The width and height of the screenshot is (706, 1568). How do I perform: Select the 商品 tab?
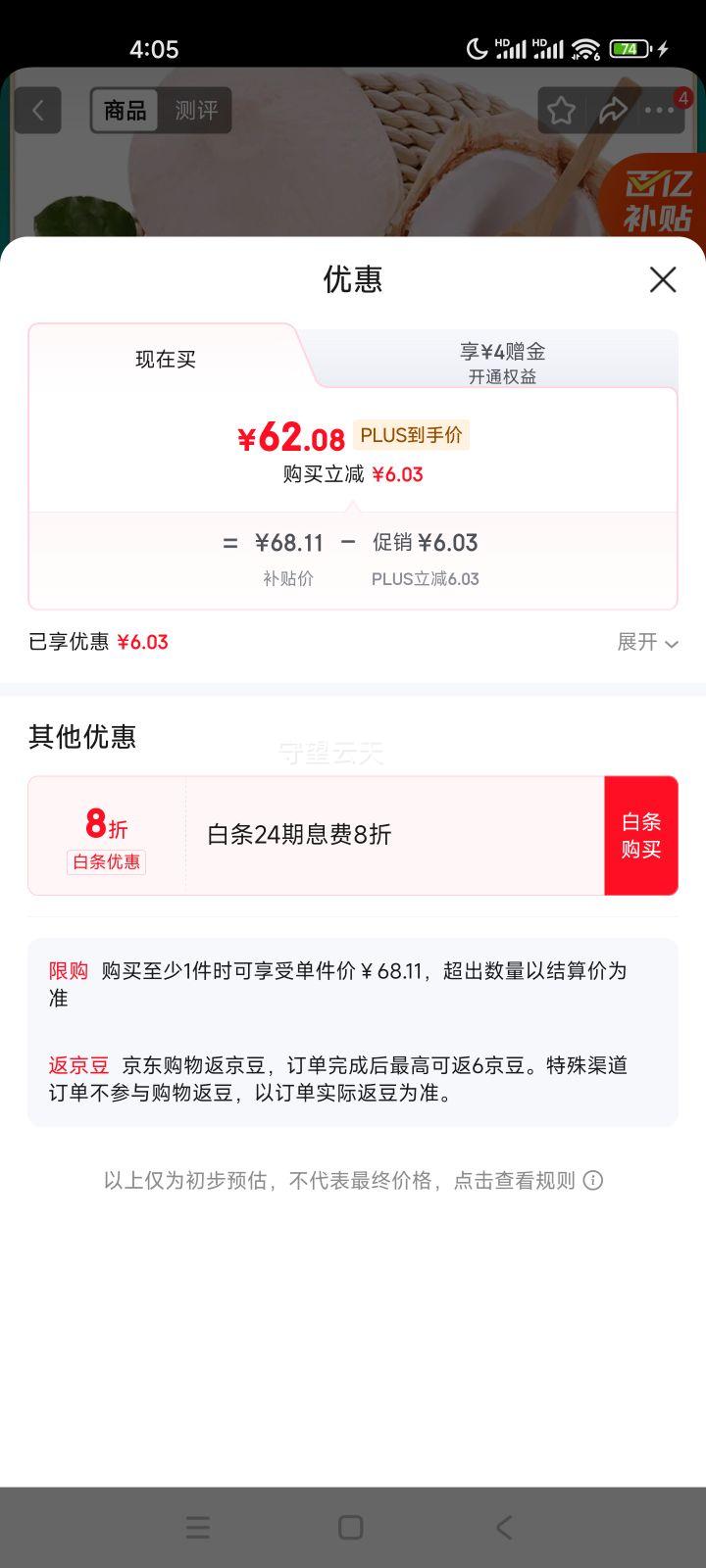click(x=124, y=111)
